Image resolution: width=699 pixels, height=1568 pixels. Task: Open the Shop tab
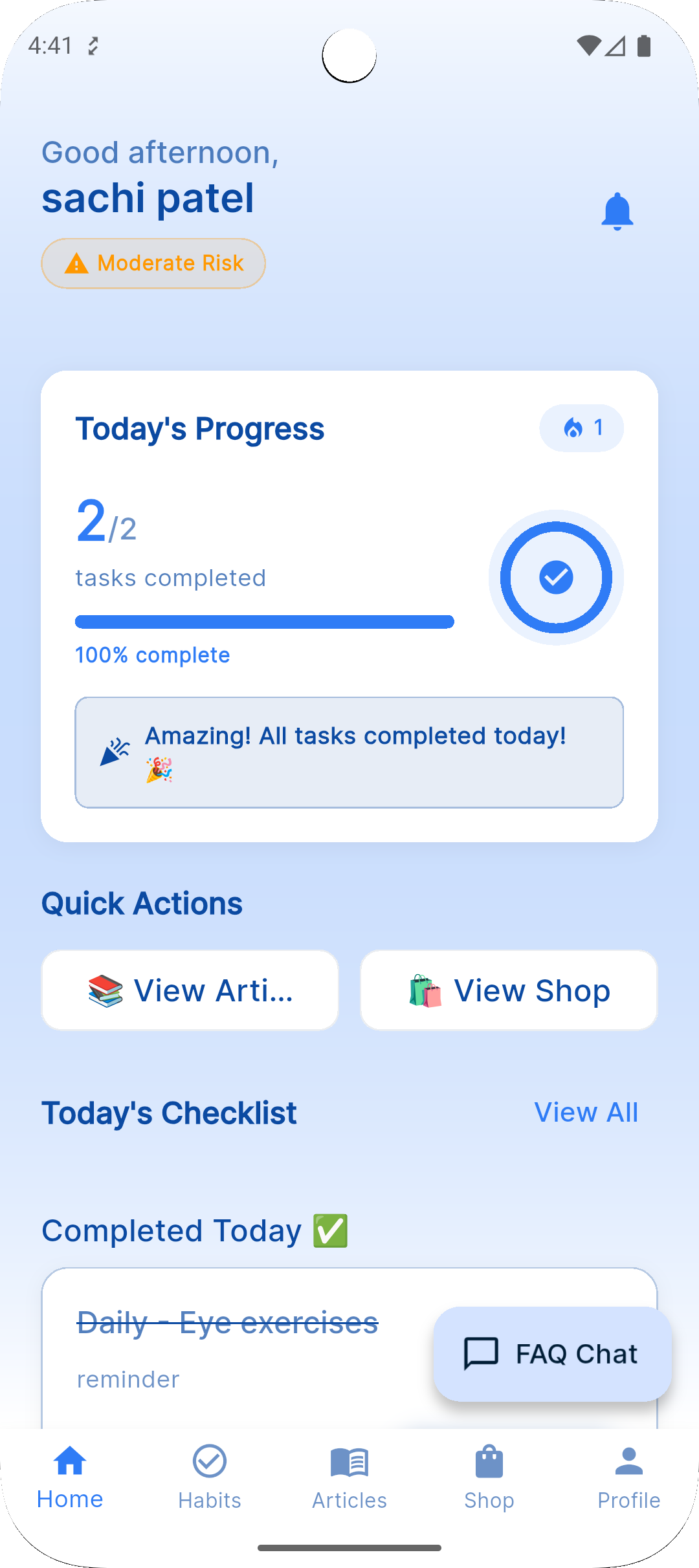(489, 1479)
